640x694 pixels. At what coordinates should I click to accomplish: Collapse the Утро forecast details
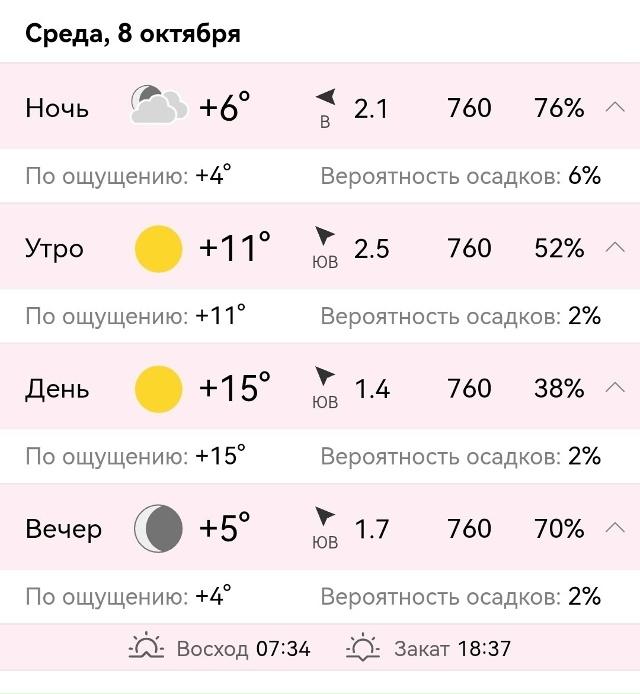pyautogui.click(x=615, y=248)
